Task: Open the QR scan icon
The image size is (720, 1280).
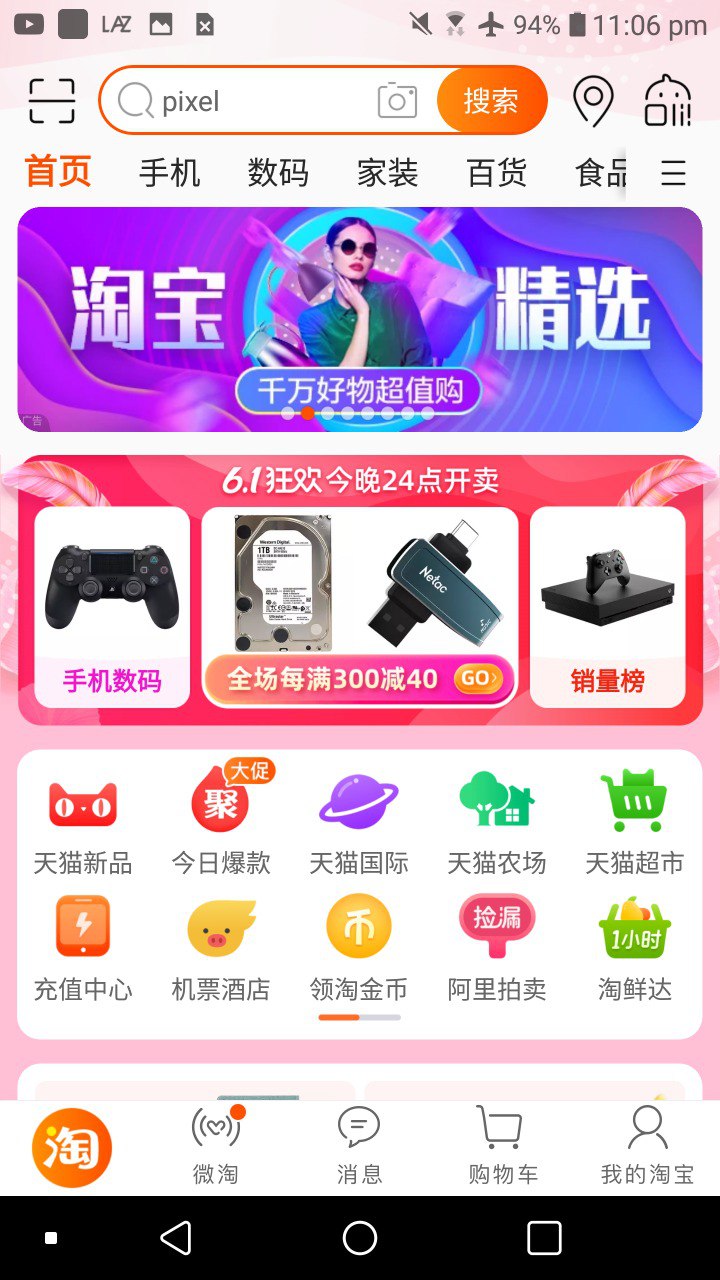Action: [x=52, y=101]
